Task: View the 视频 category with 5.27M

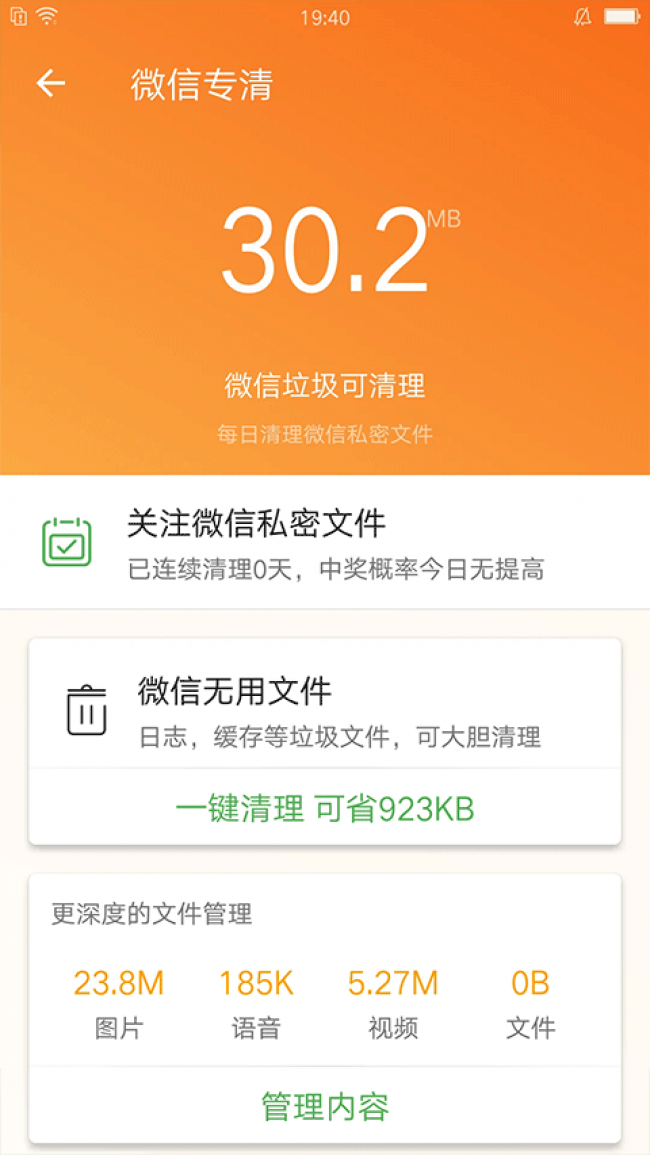Action: (x=393, y=1004)
